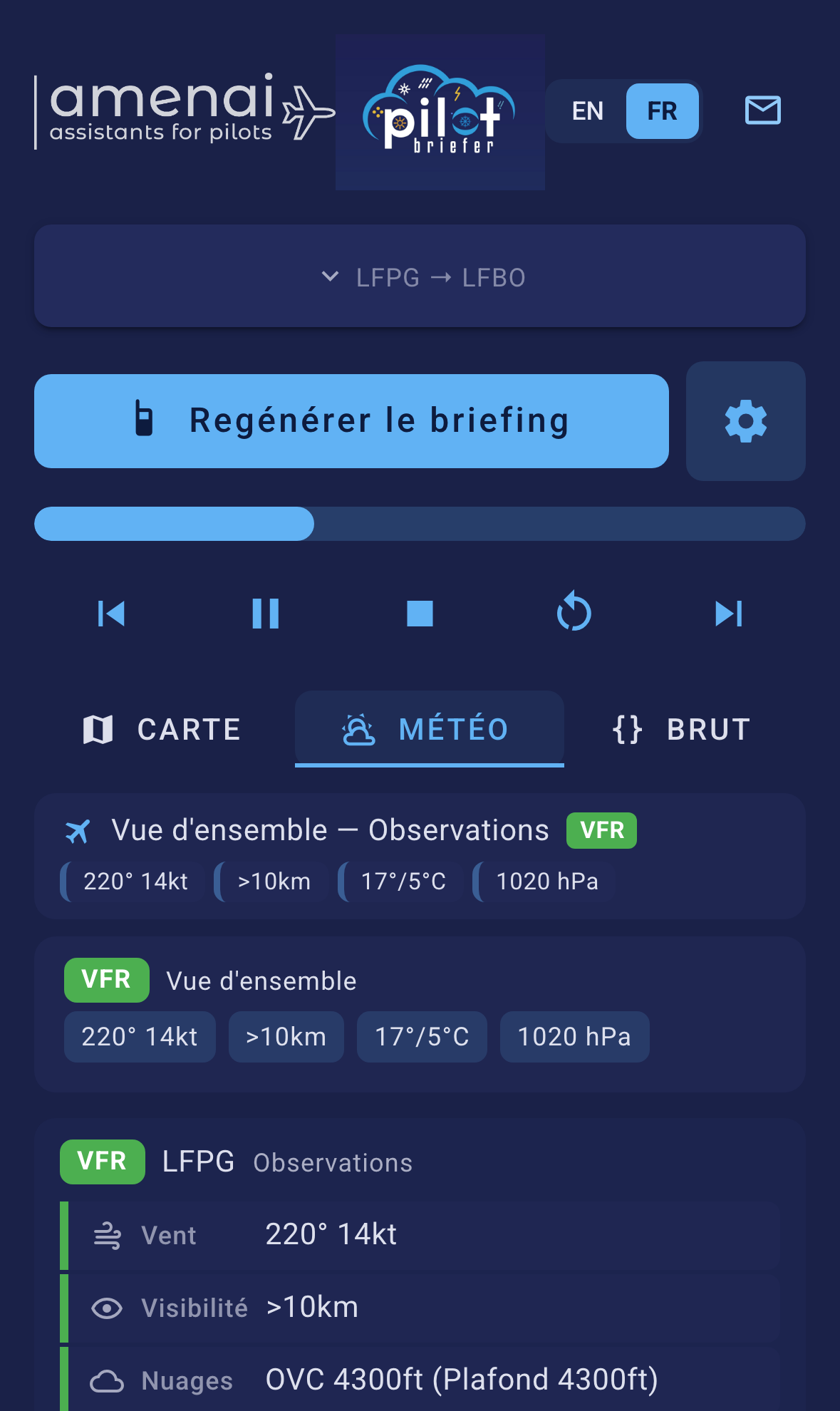Open briefing settings via the gear icon
Image resolution: width=840 pixels, height=1411 pixels.
(745, 420)
